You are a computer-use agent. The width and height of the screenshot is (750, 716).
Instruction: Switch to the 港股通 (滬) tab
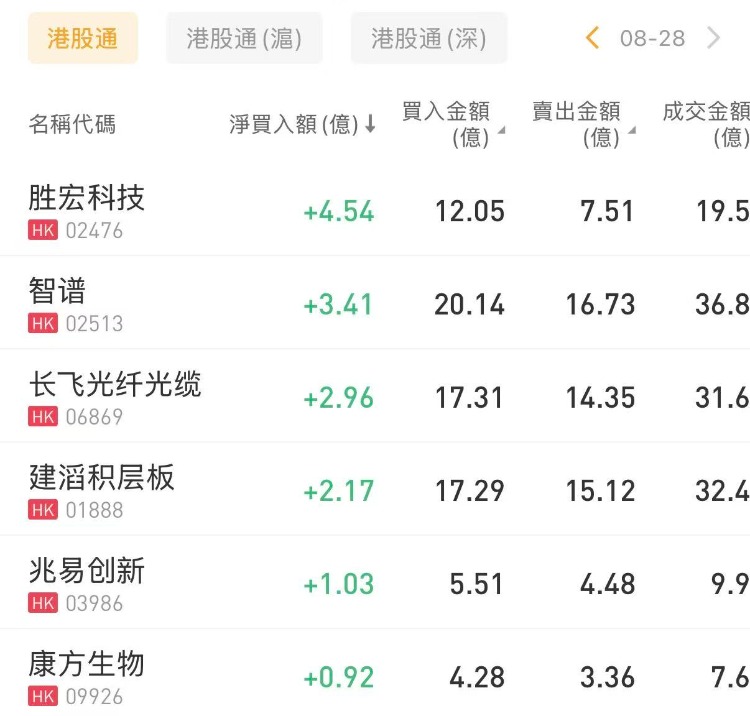[x=244, y=38]
